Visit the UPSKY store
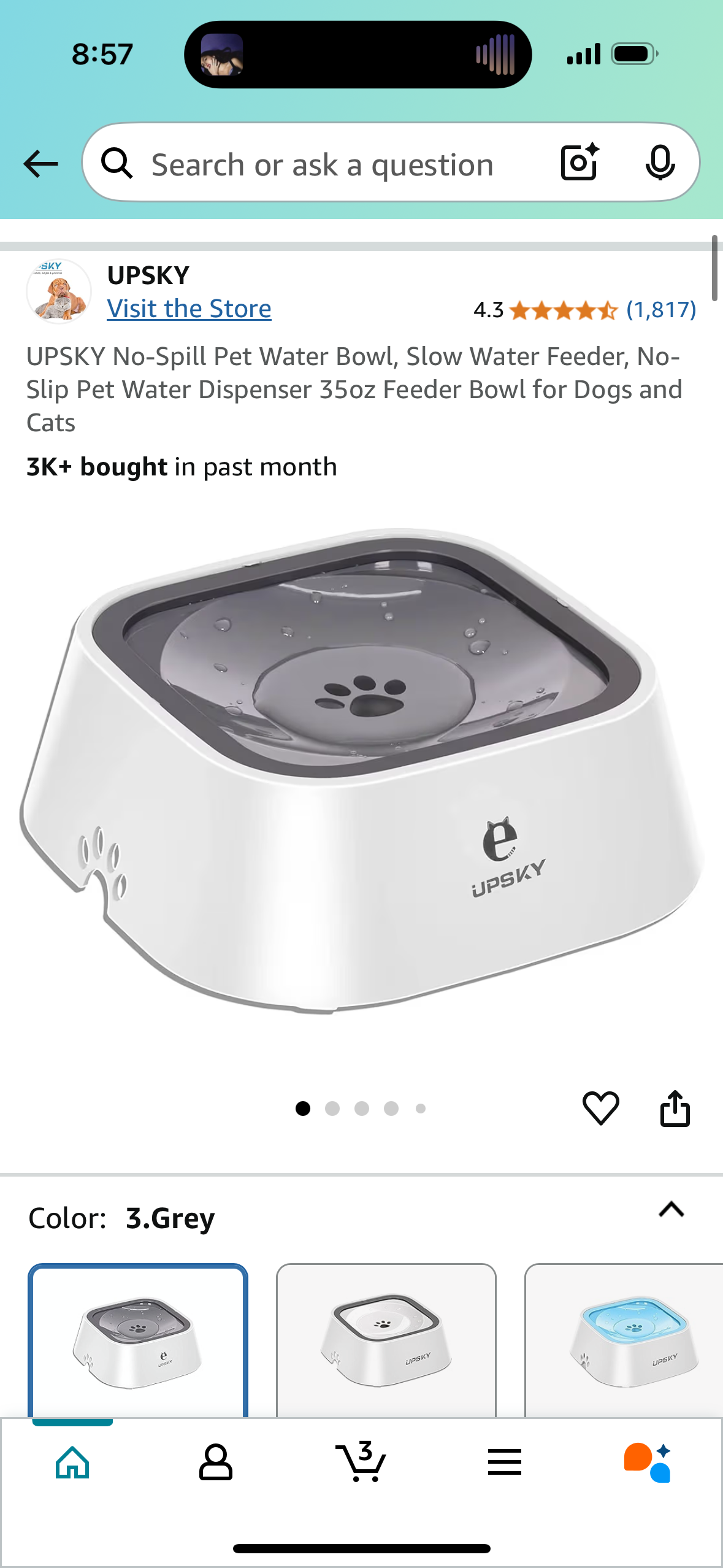The image size is (723, 1568). point(189,309)
